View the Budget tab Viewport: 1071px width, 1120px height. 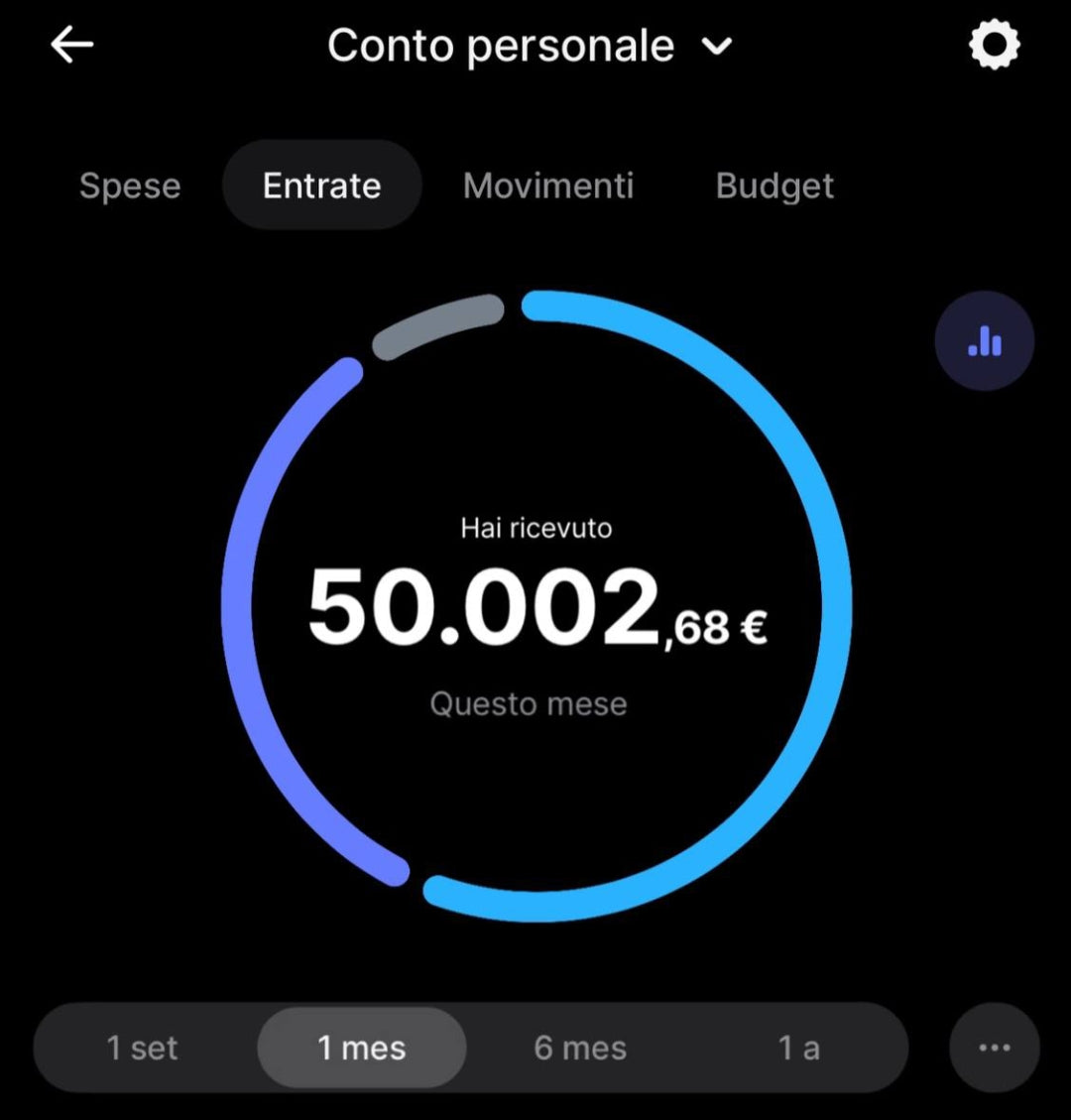point(774,187)
